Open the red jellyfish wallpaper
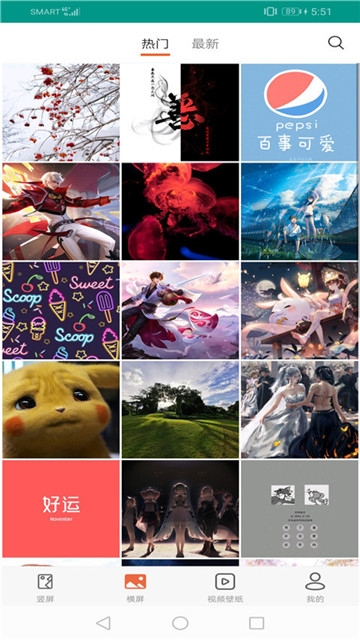 [x=180, y=211]
